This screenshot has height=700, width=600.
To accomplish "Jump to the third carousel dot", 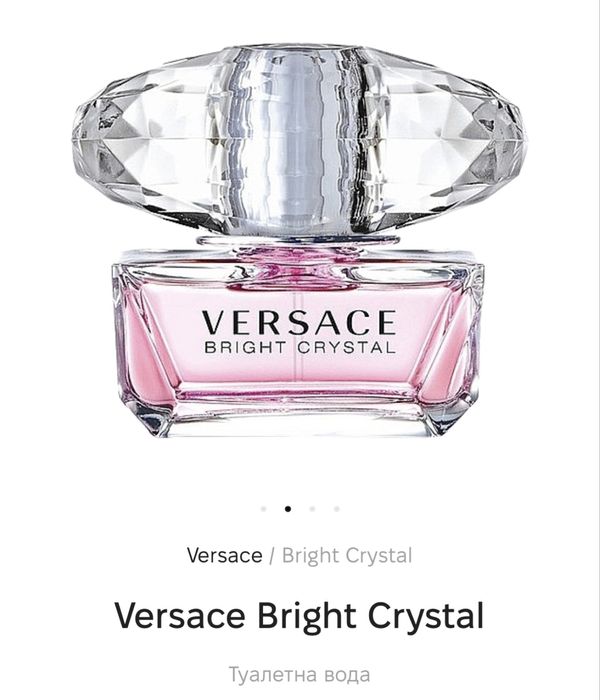I will [312, 508].
